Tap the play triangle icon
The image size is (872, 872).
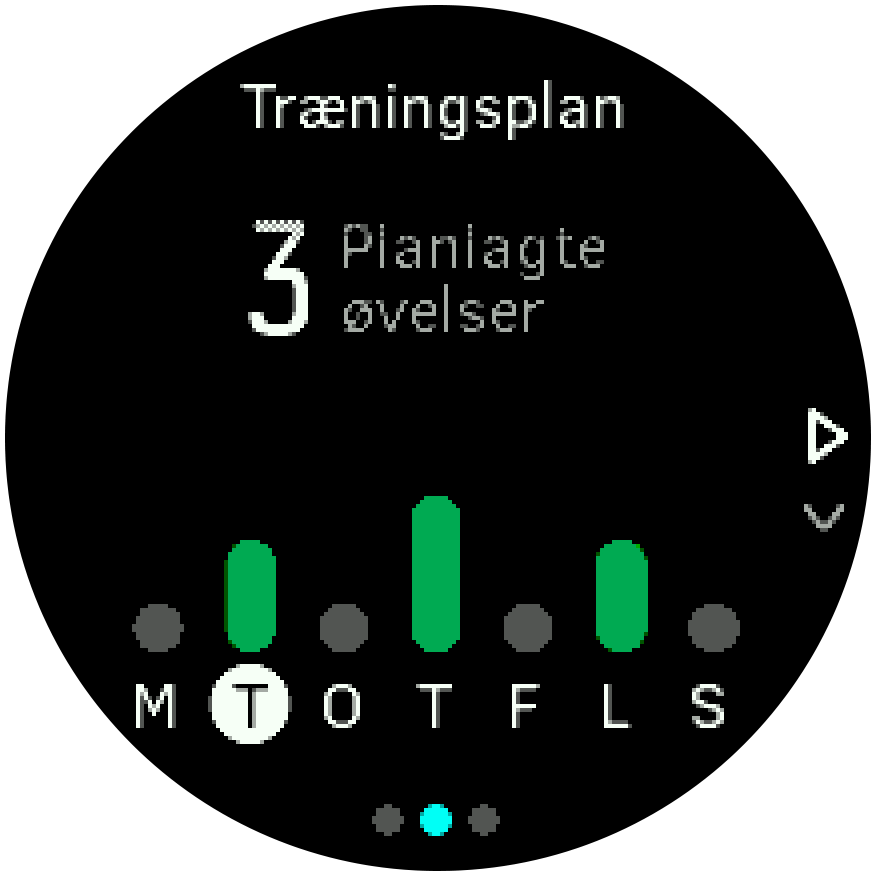tap(825, 438)
